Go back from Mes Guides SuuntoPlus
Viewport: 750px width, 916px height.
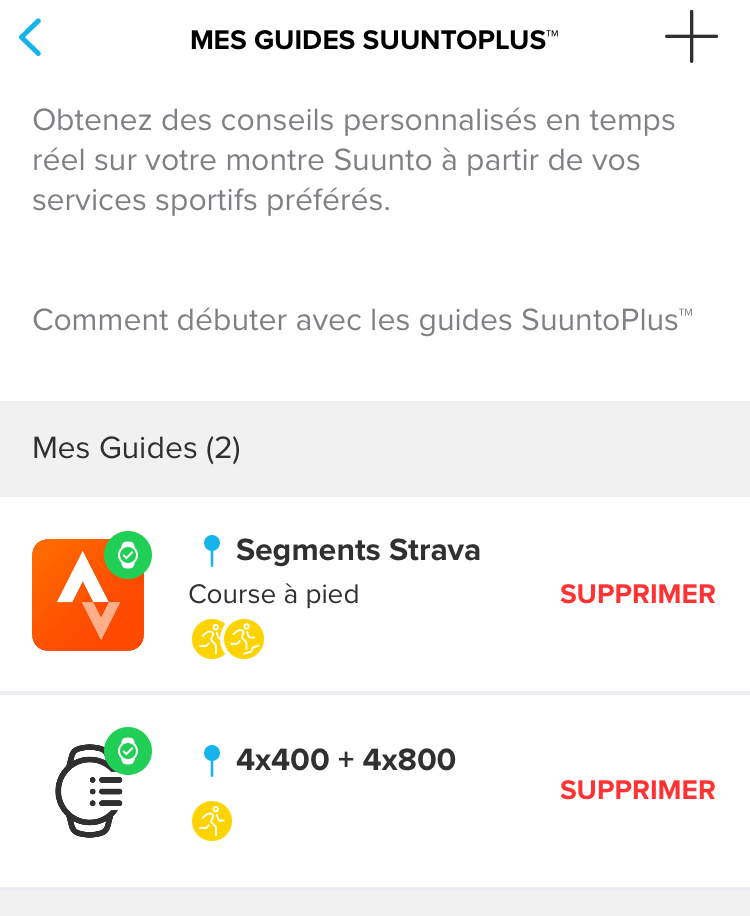pyautogui.click(x=31, y=39)
